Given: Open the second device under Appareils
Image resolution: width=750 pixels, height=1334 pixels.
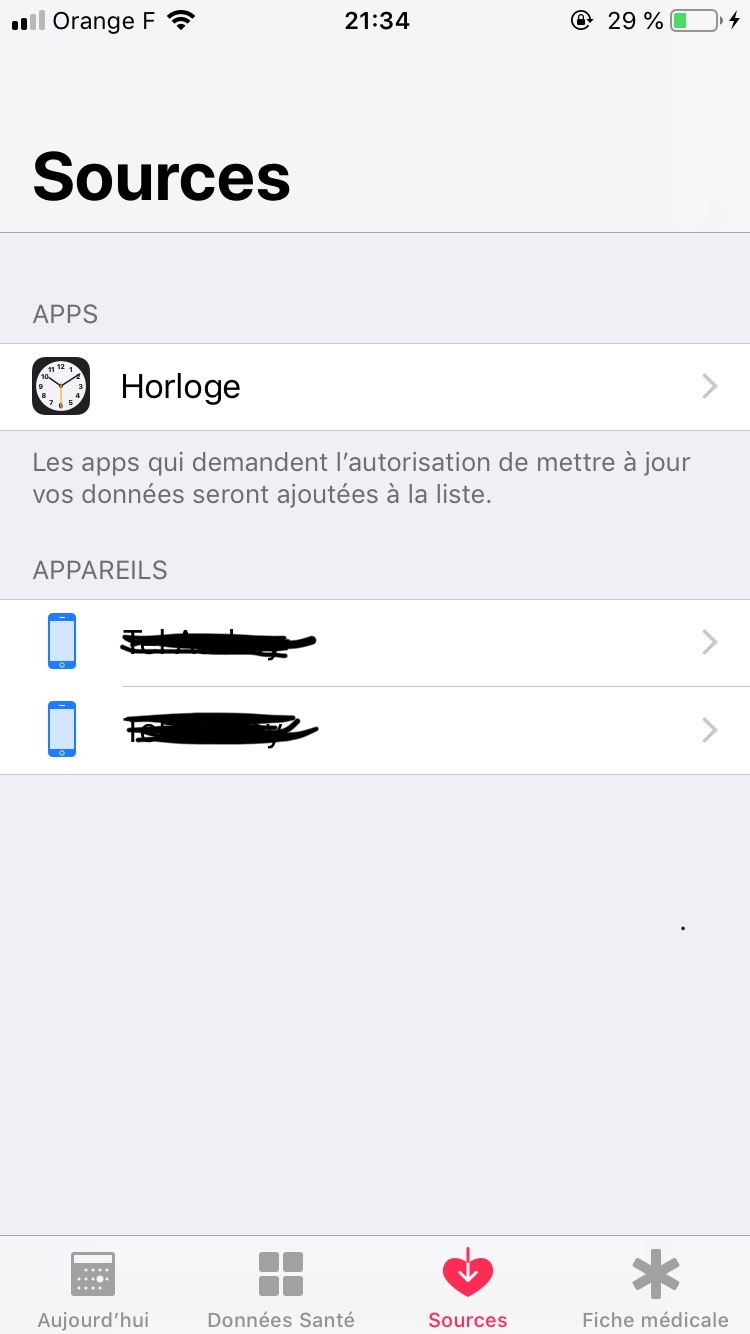Looking at the screenshot, I should [375, 731].
